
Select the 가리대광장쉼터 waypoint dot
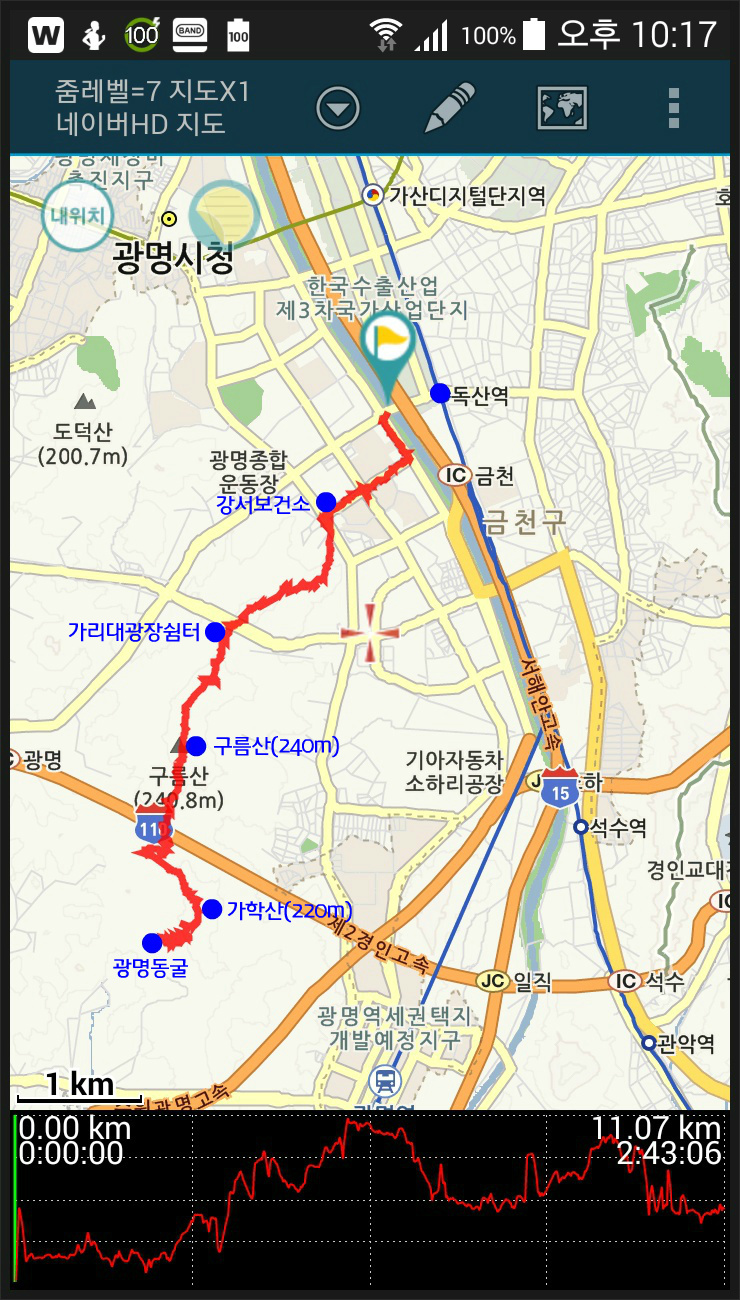[x=215, y=632]
